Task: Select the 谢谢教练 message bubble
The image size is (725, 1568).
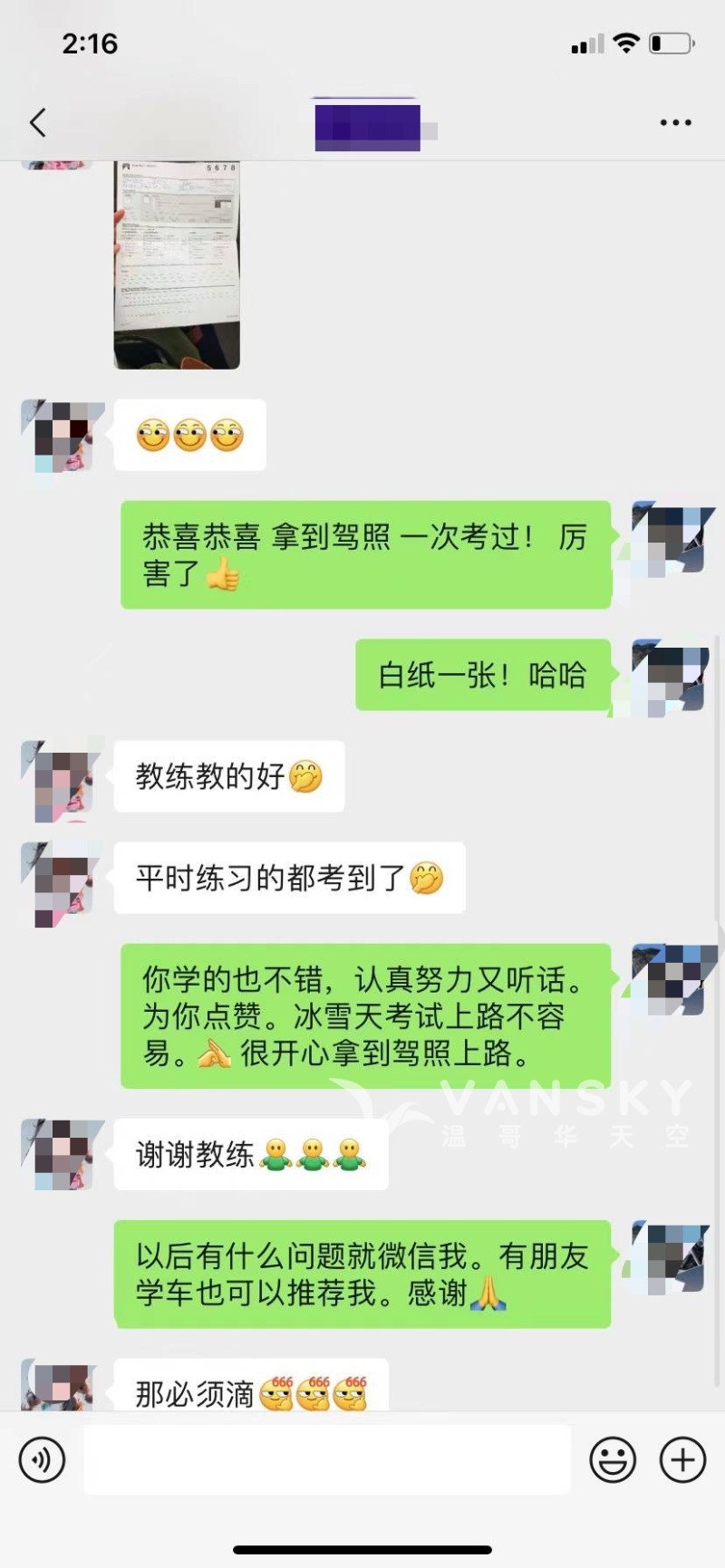Action: click(251, 1154)
